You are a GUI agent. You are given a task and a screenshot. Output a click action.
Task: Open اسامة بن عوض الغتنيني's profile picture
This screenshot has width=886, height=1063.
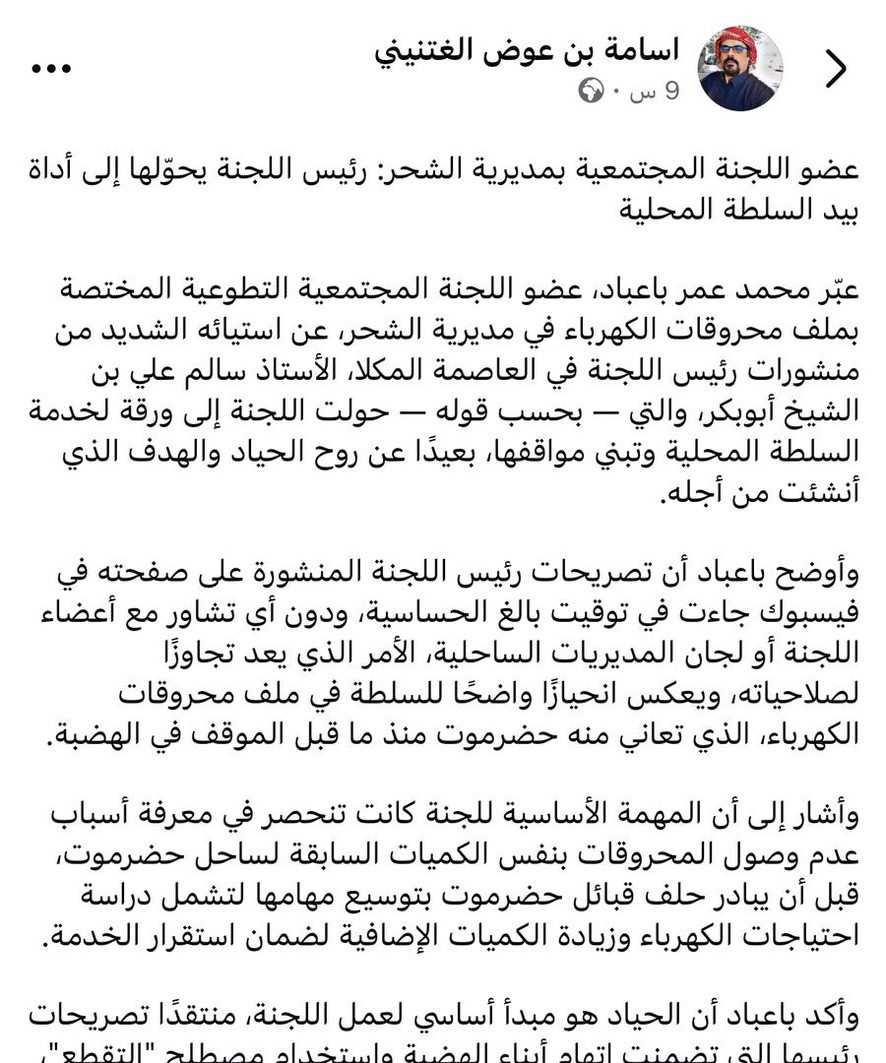[x=740, y=68]
